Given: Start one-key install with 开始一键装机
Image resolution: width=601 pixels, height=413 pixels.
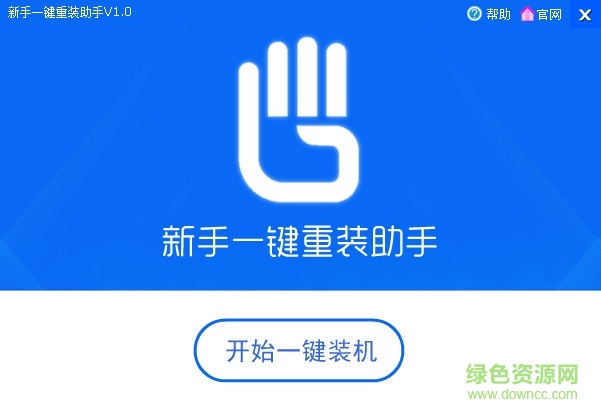Looking at the screenshot, I should 298,351.
